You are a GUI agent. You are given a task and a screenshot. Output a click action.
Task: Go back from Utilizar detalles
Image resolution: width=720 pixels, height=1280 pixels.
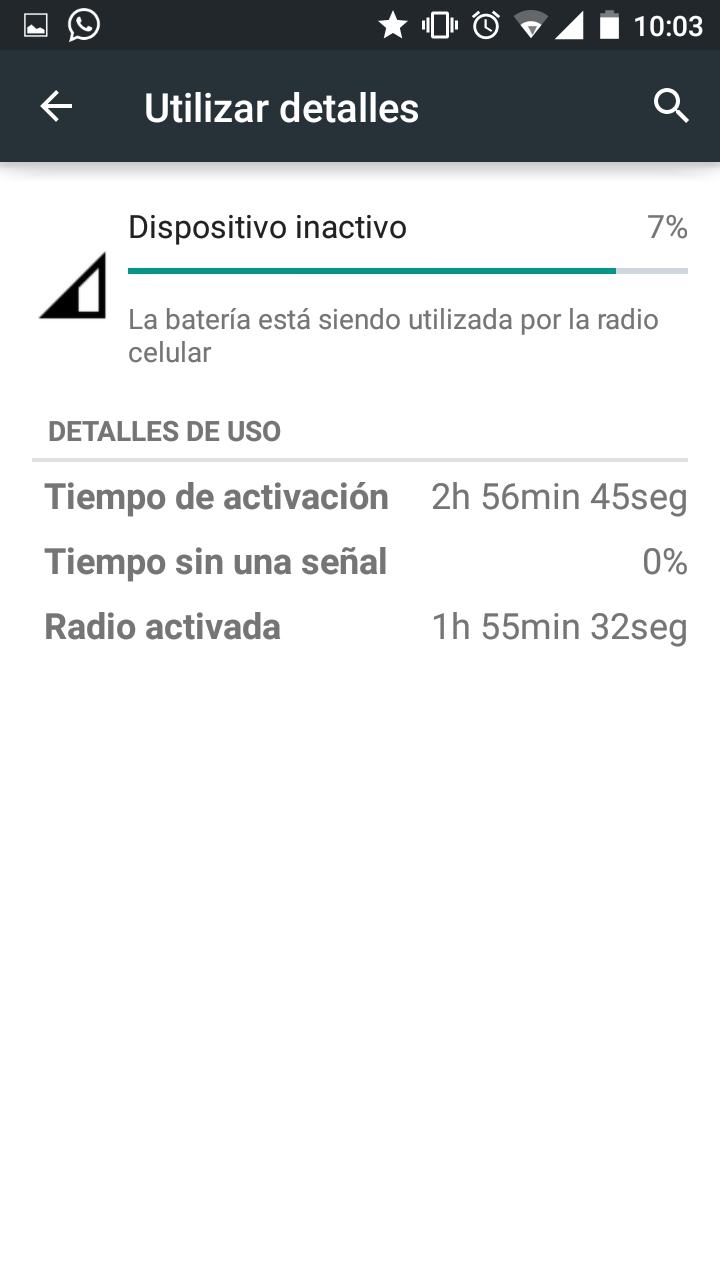tap(56, 106)
